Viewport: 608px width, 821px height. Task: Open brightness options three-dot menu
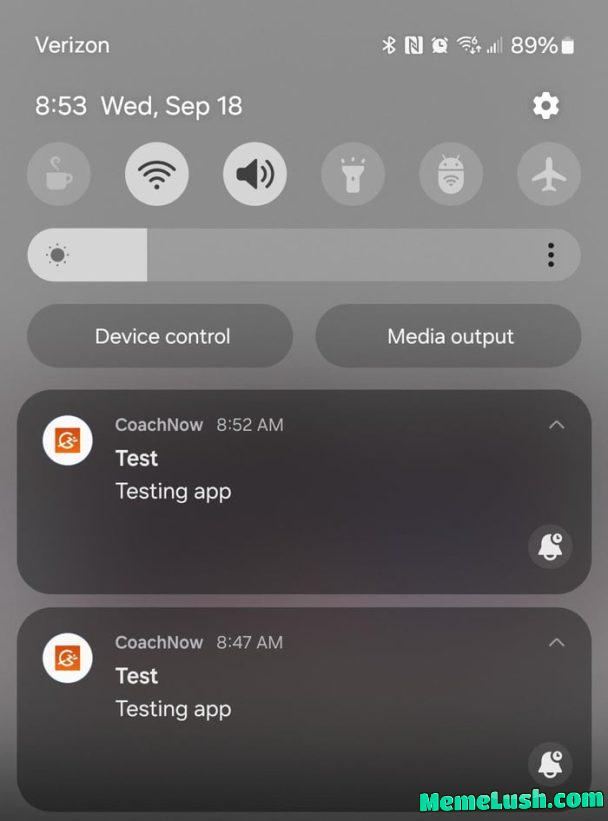click(551, 255)
